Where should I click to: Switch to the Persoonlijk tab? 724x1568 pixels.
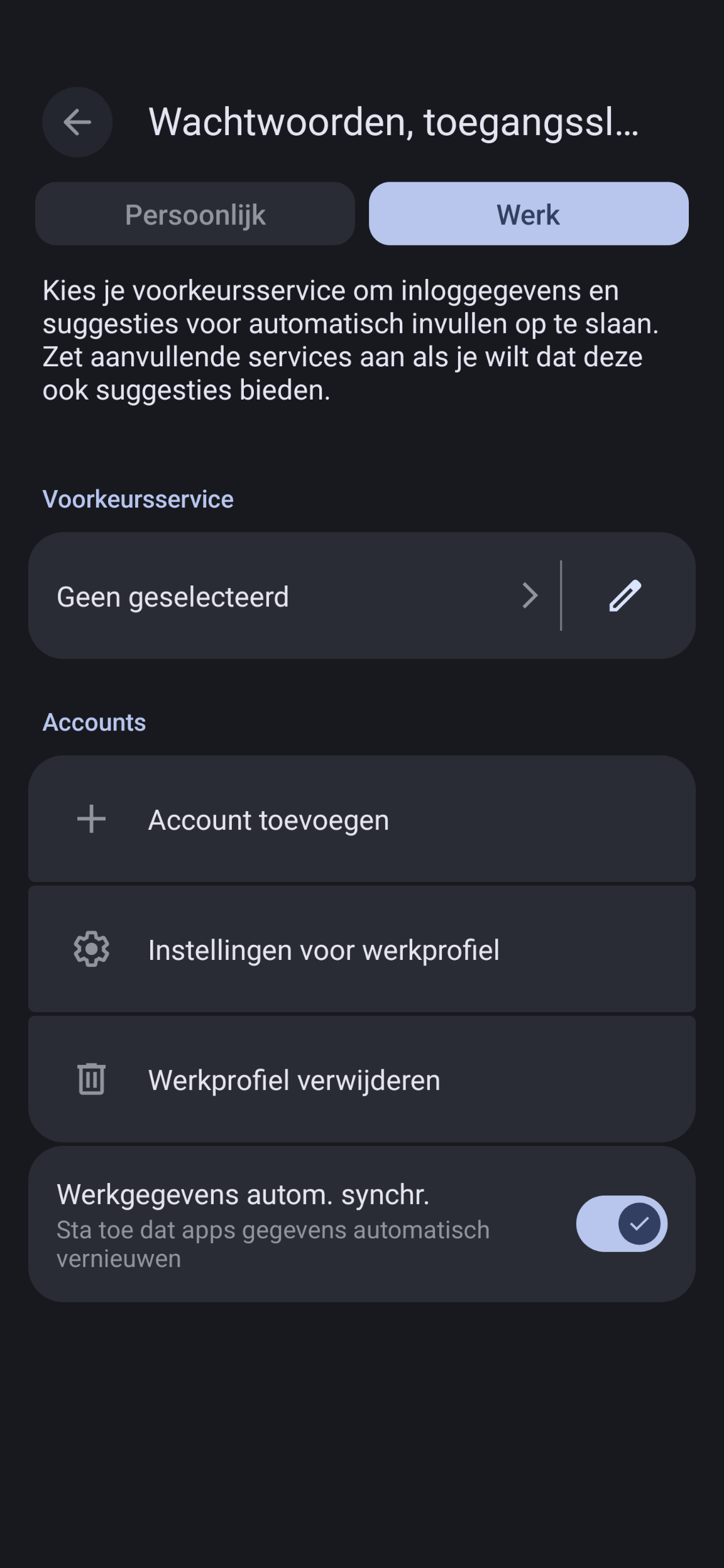(x=195, y=214)
